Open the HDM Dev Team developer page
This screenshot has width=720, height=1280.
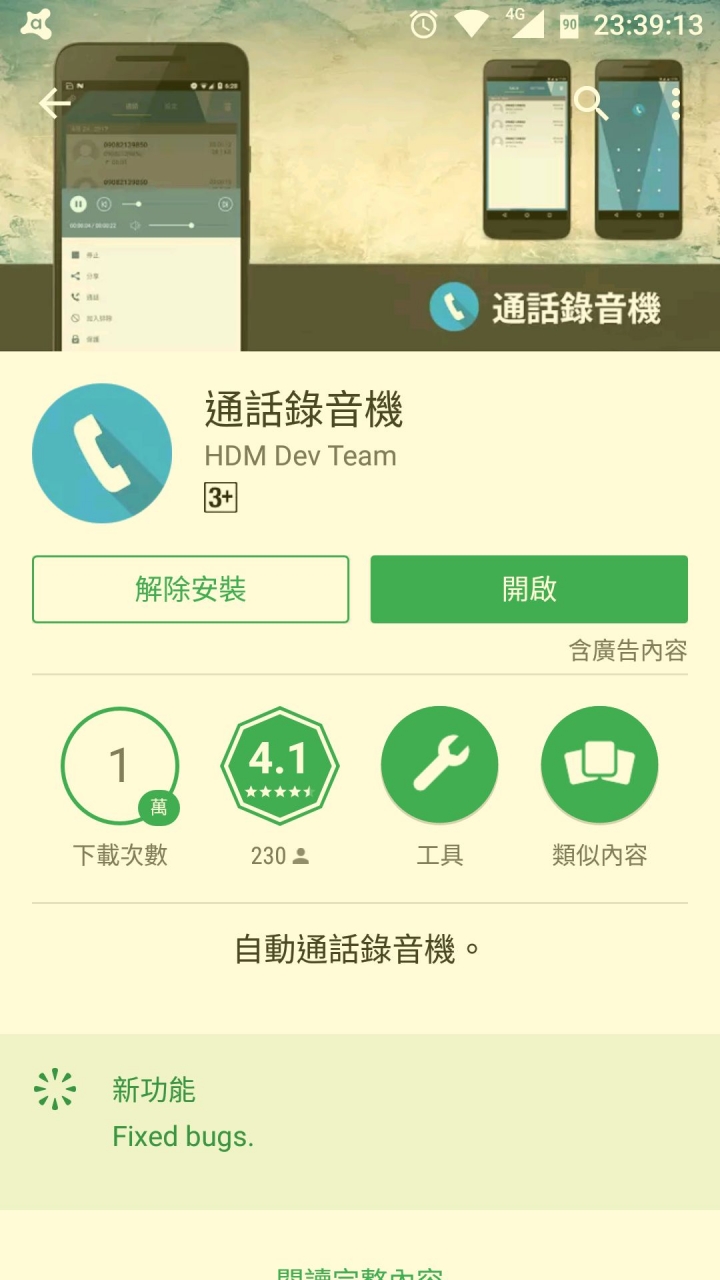(x=300, y=456)
